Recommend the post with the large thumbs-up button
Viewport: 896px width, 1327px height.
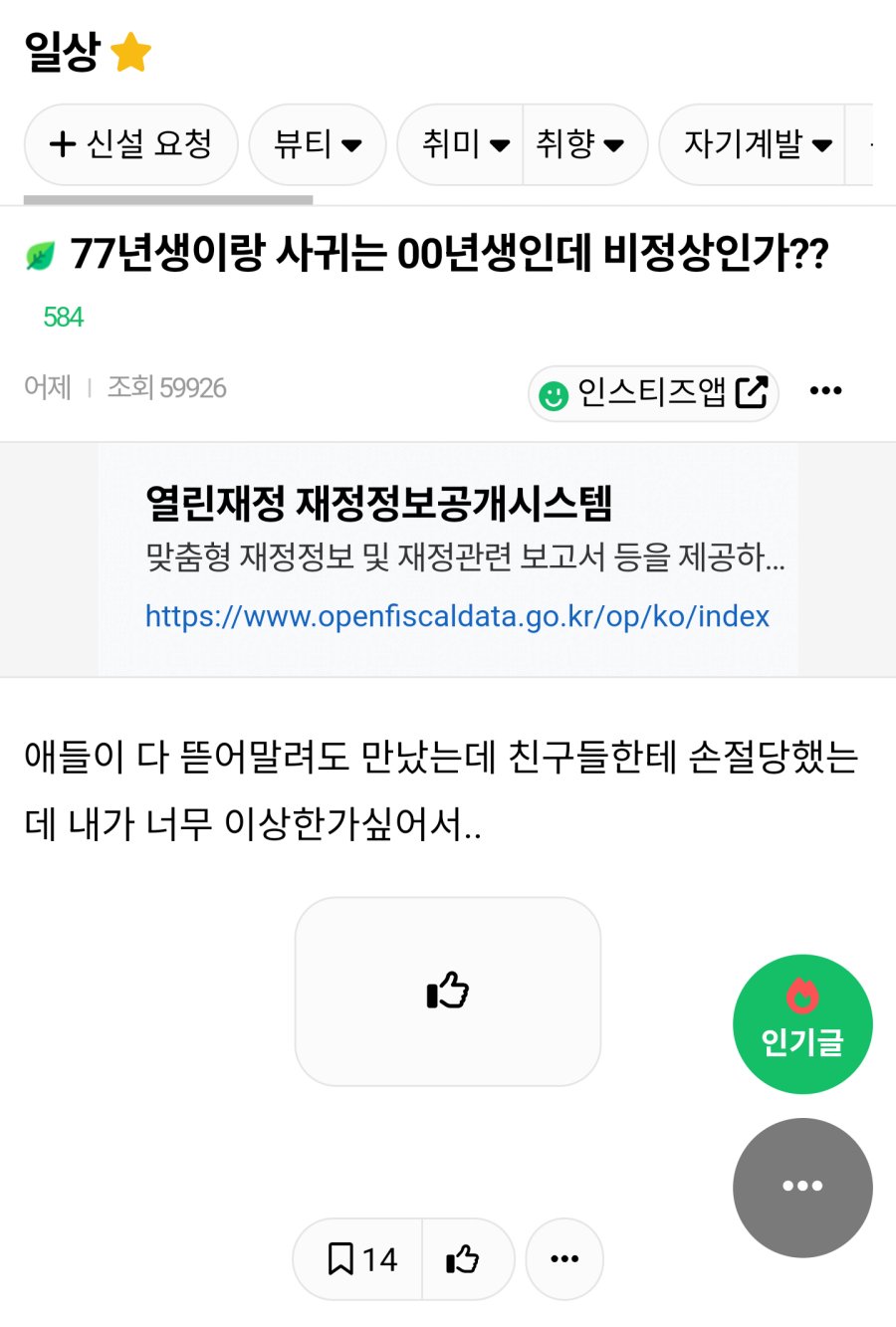tap(447, 991)
